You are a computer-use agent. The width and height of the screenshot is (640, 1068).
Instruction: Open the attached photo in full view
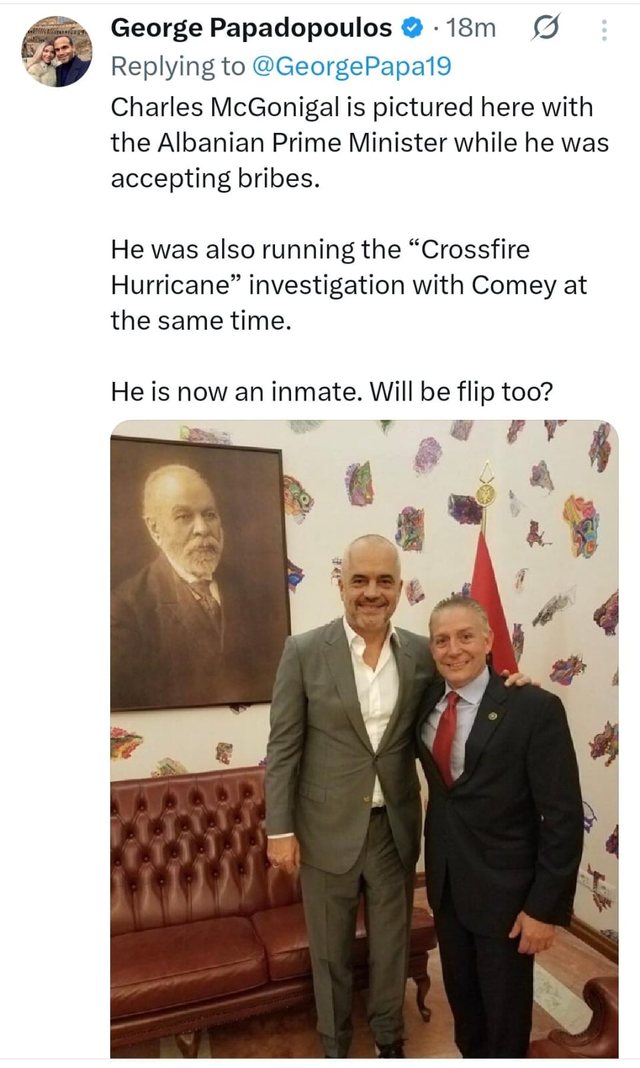pyautogui.click(x=364, y=738)
